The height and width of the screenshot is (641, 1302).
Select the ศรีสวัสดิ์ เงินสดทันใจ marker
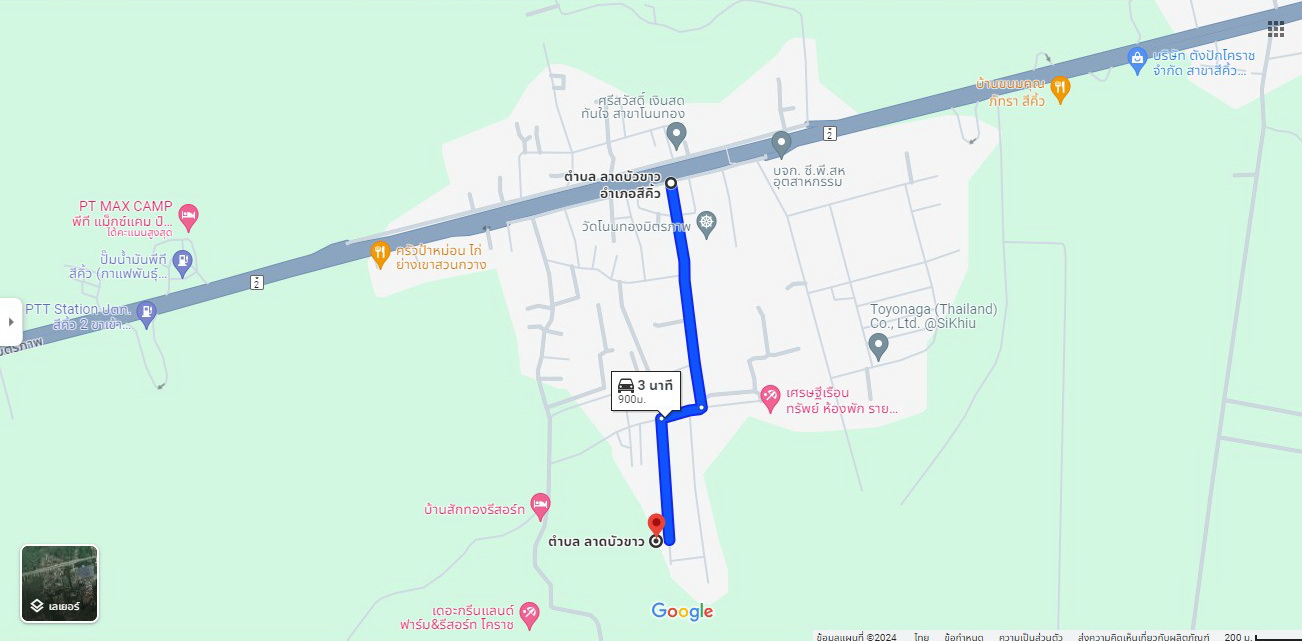coord(677,134)
